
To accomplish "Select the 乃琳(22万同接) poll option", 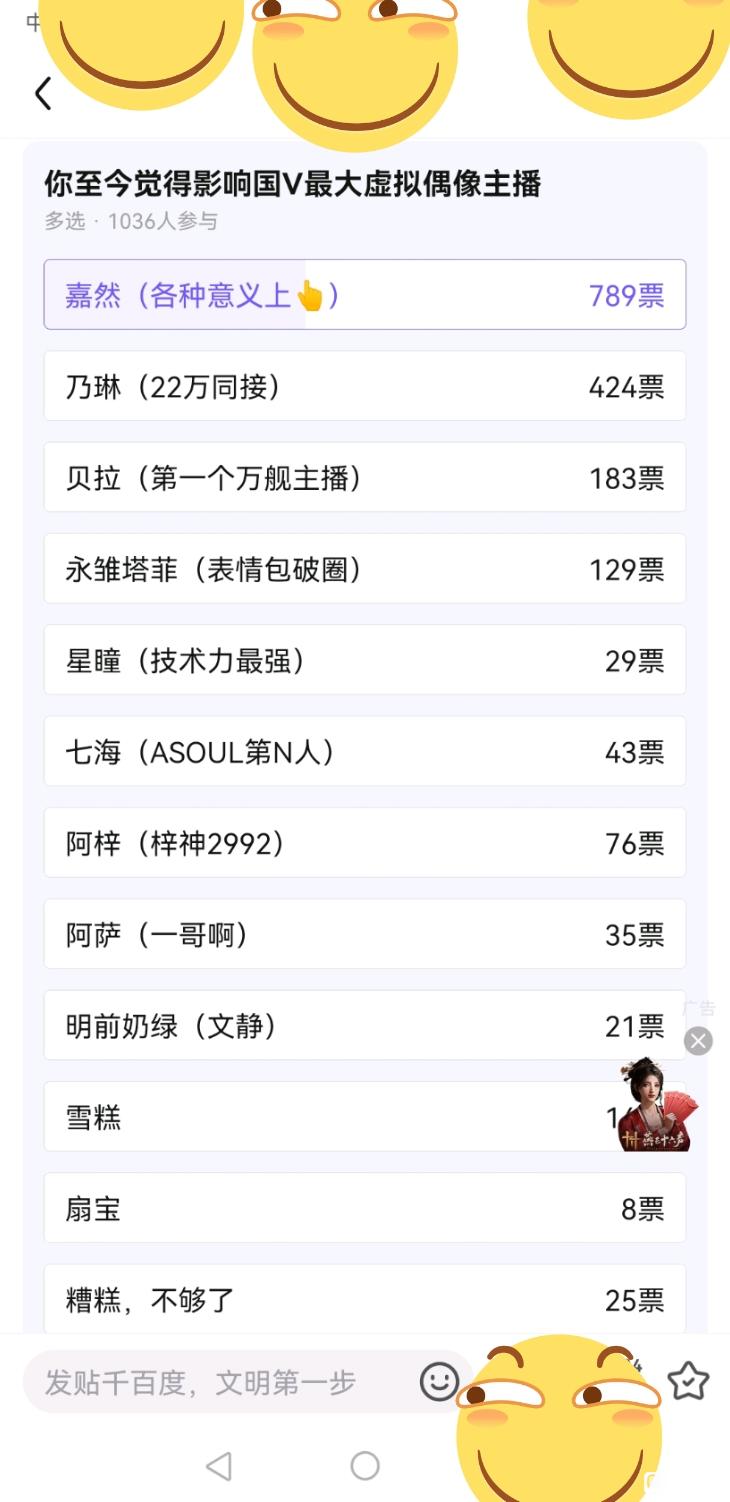I will pos(365,386).
